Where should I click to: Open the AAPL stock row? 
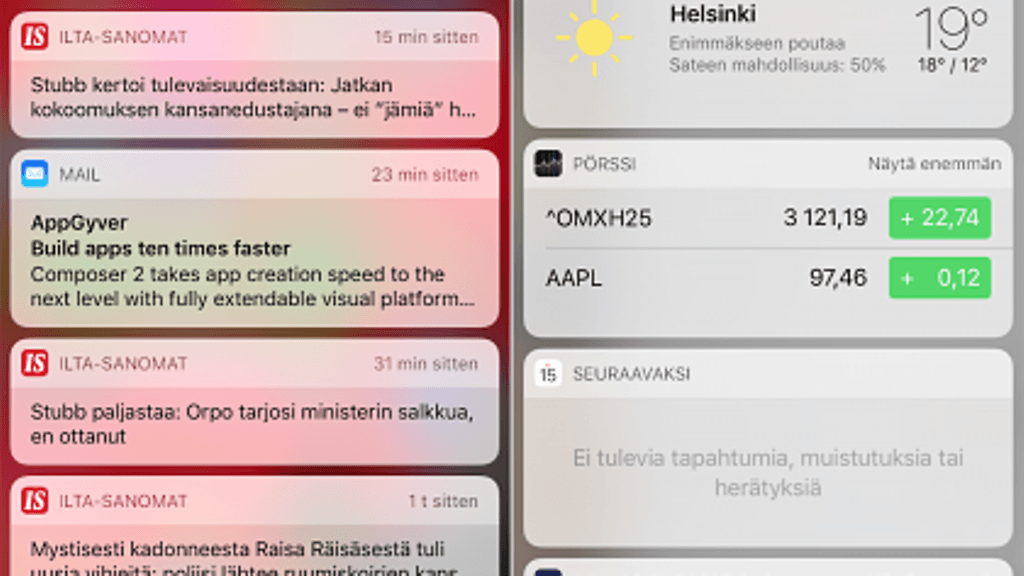click(x=700, y=278)
